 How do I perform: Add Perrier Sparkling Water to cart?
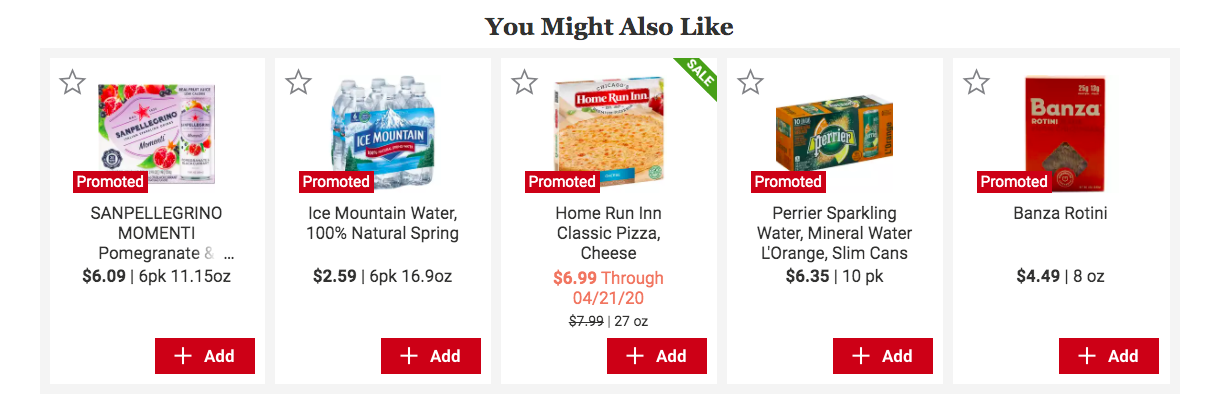[883, 356]
